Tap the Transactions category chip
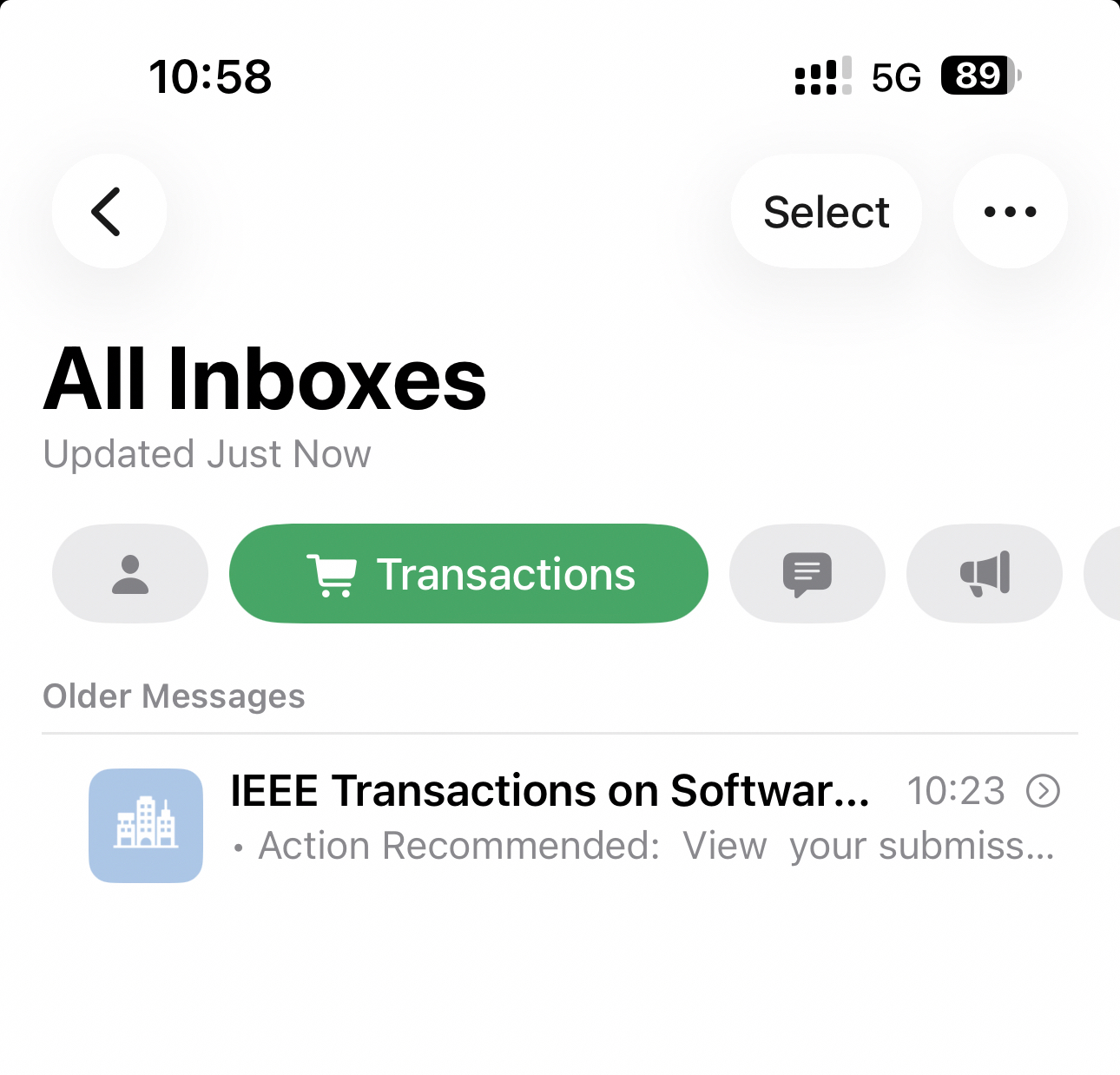This screenshot has width=1120, height=1075. (x=469, y=574)
